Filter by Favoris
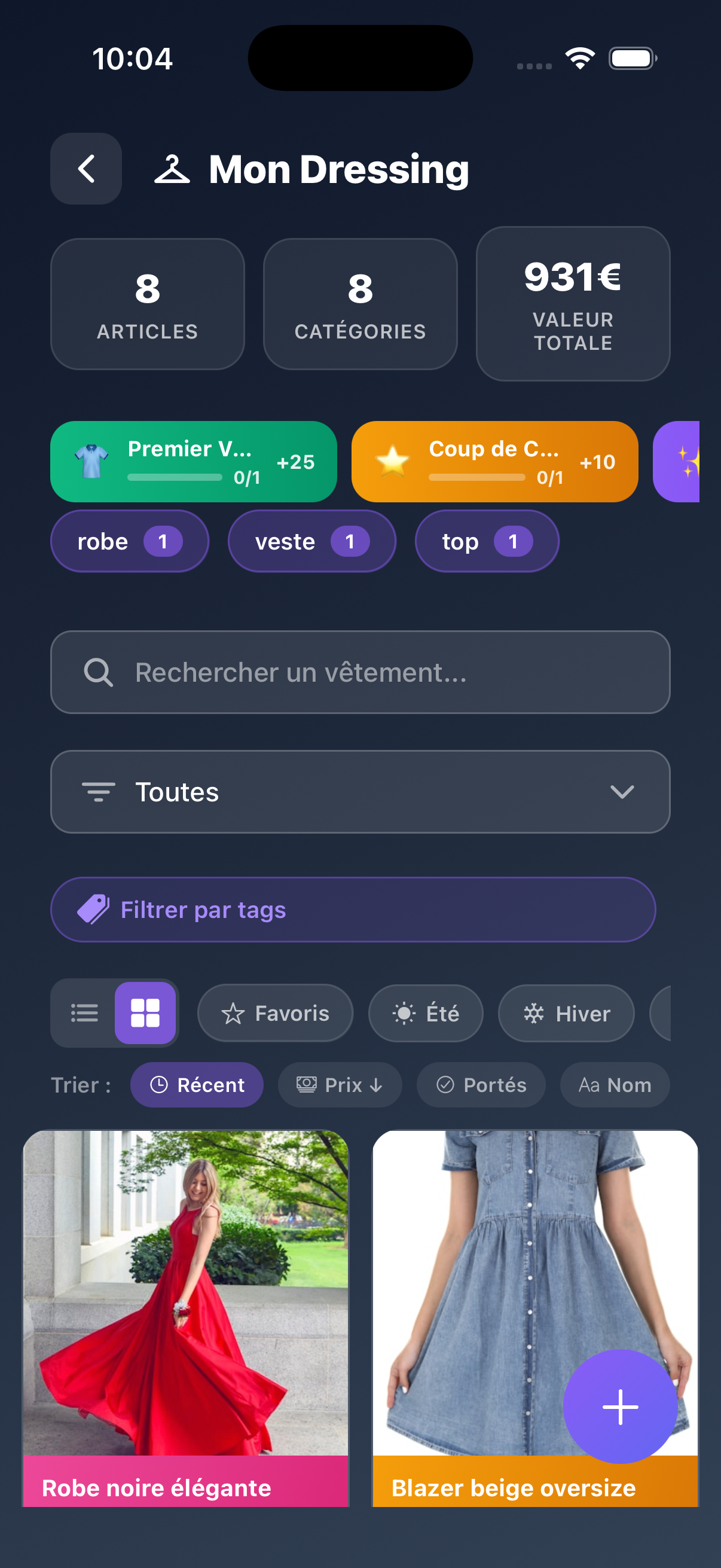The width and height of the screenshot is (721, 1568). point(275,1013)
